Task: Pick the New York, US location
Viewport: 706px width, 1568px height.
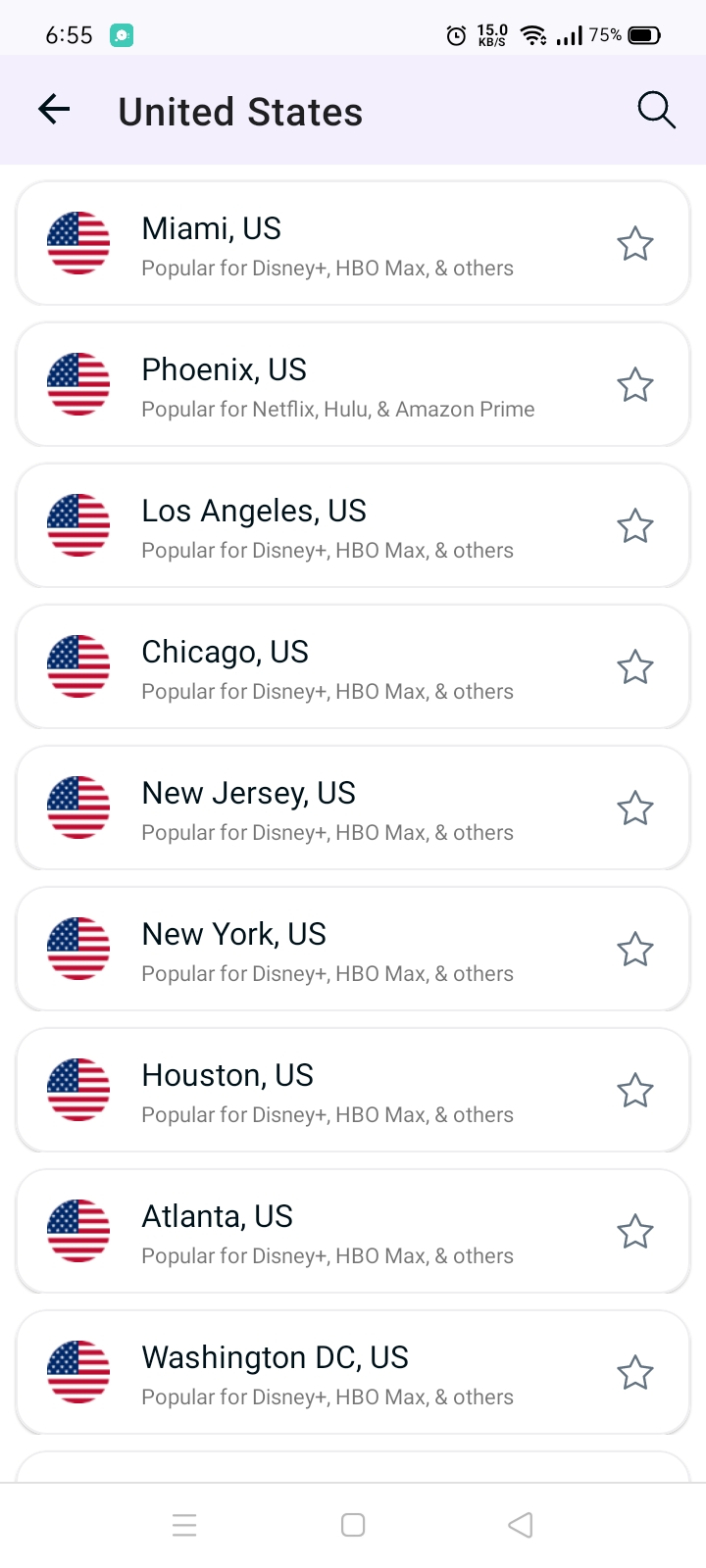Action: click(353, 950)
